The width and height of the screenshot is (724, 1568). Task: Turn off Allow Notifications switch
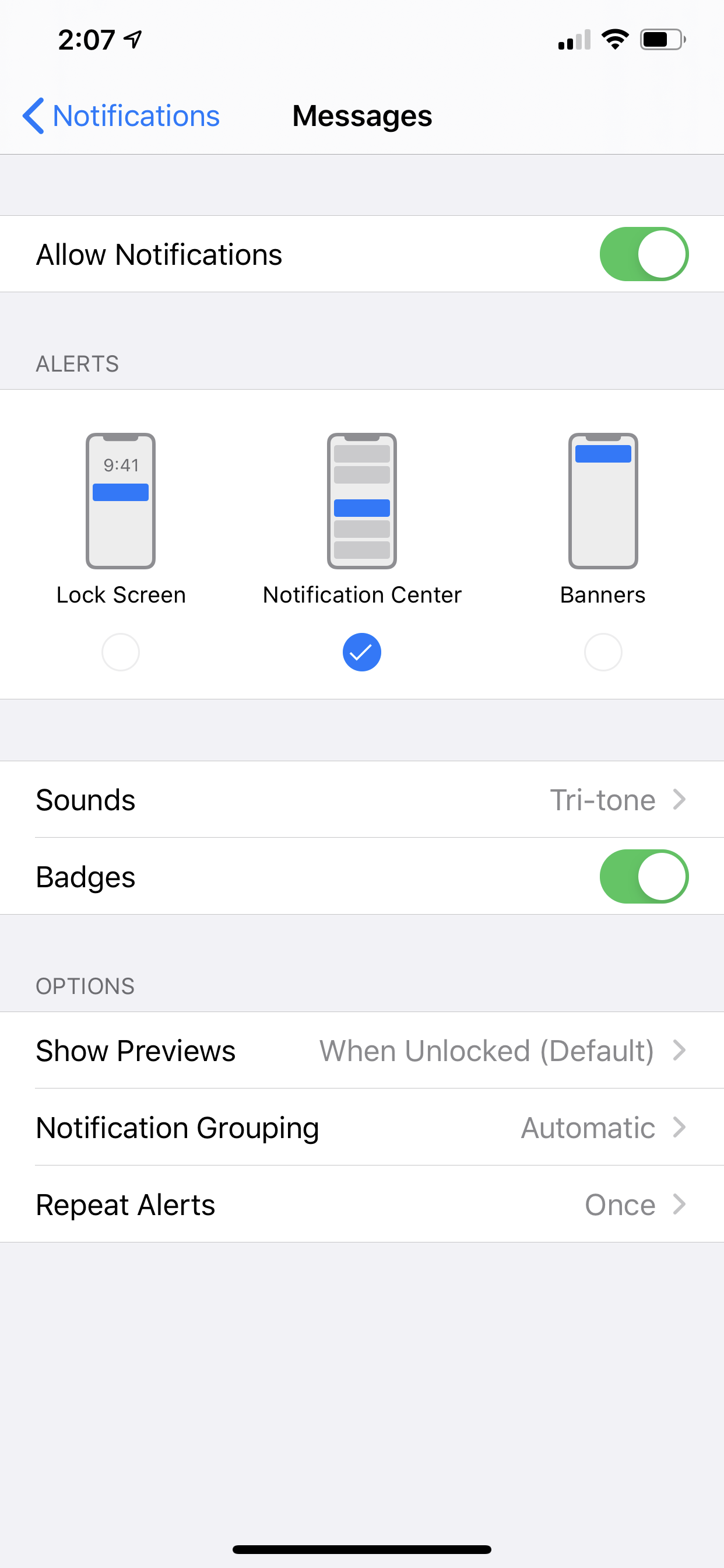point(644,254)
